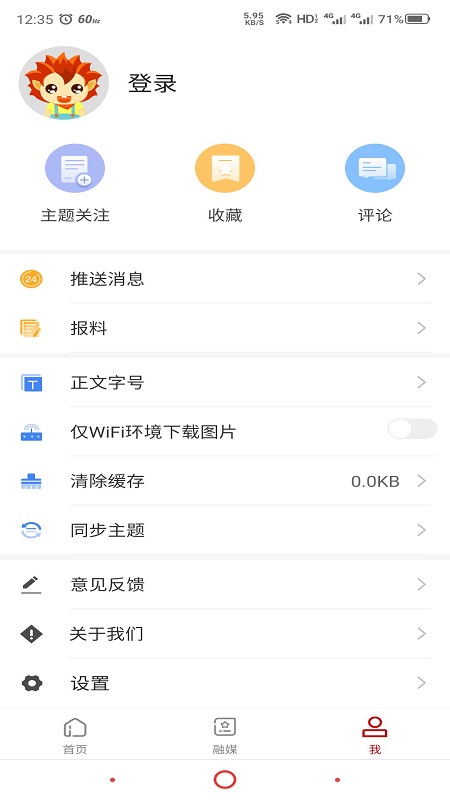Open the 报料 tip-off row
This screenshot has width=450, height=800.
(x=225, y=328)
